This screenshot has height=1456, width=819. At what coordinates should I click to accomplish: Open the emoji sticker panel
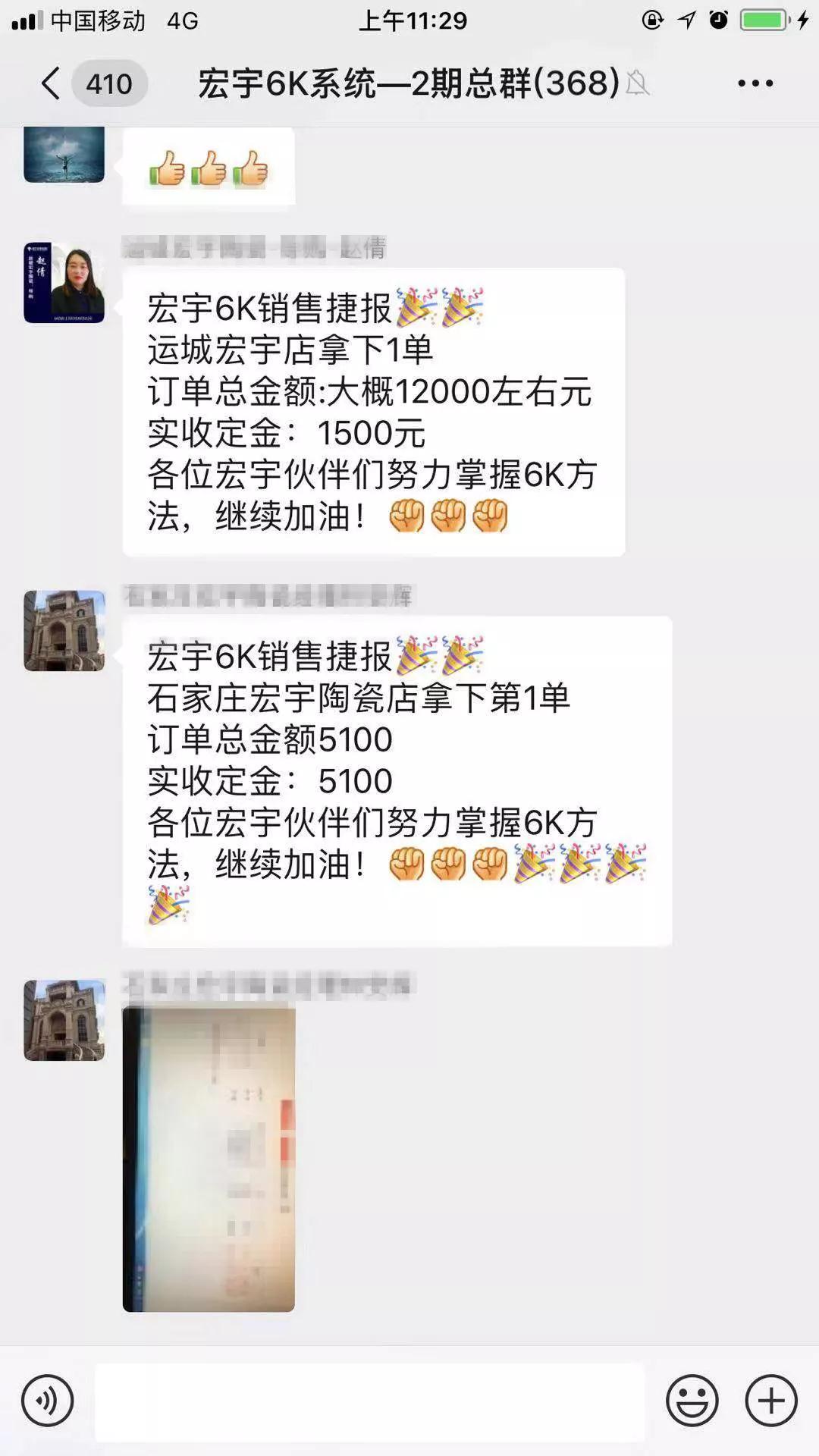[x=692, y=1401]
